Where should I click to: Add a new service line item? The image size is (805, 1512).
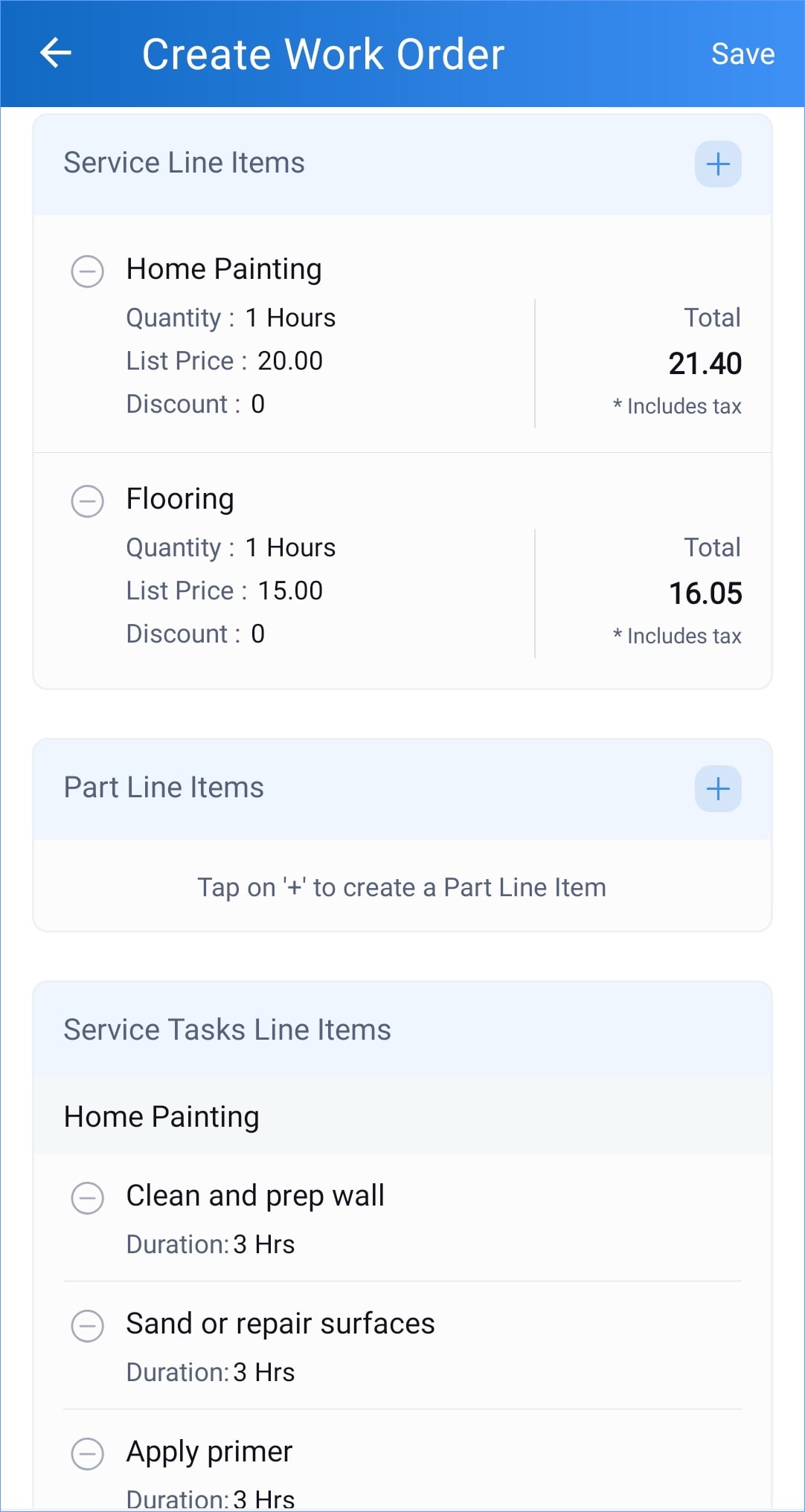(x=718, y=164)
